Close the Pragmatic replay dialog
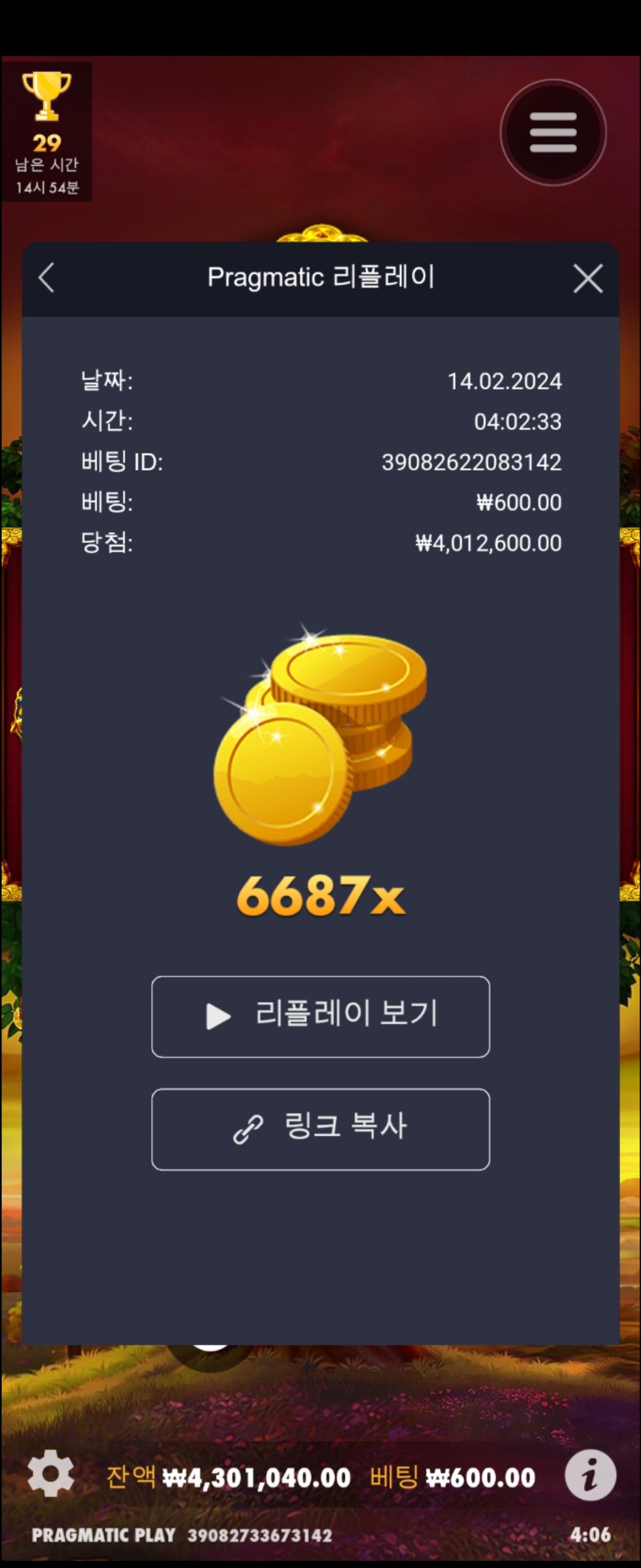This screenshot has height=1568, width=641. pos(587,279)
